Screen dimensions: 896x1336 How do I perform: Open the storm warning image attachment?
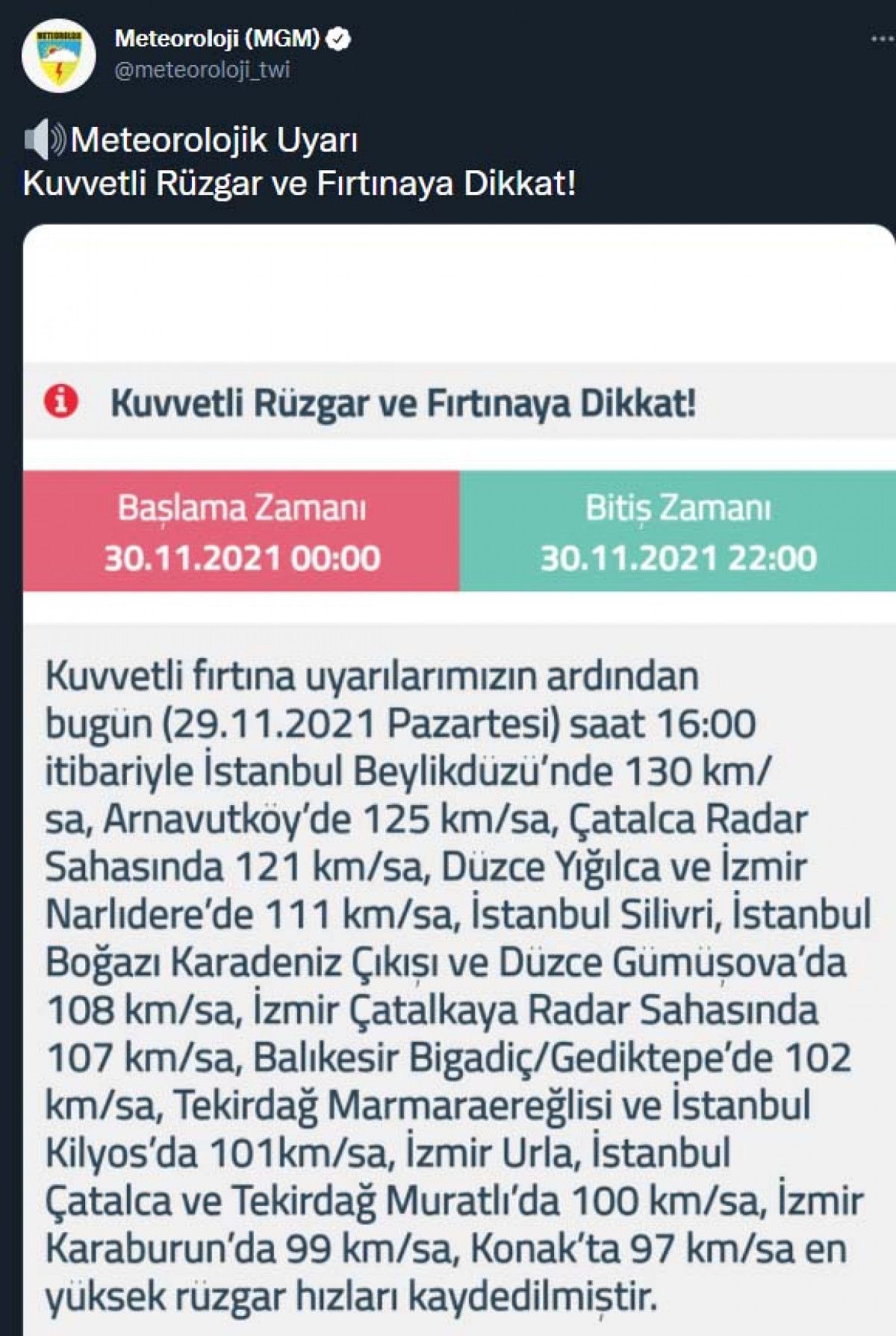pyautogui.click(x=458, y=777)
